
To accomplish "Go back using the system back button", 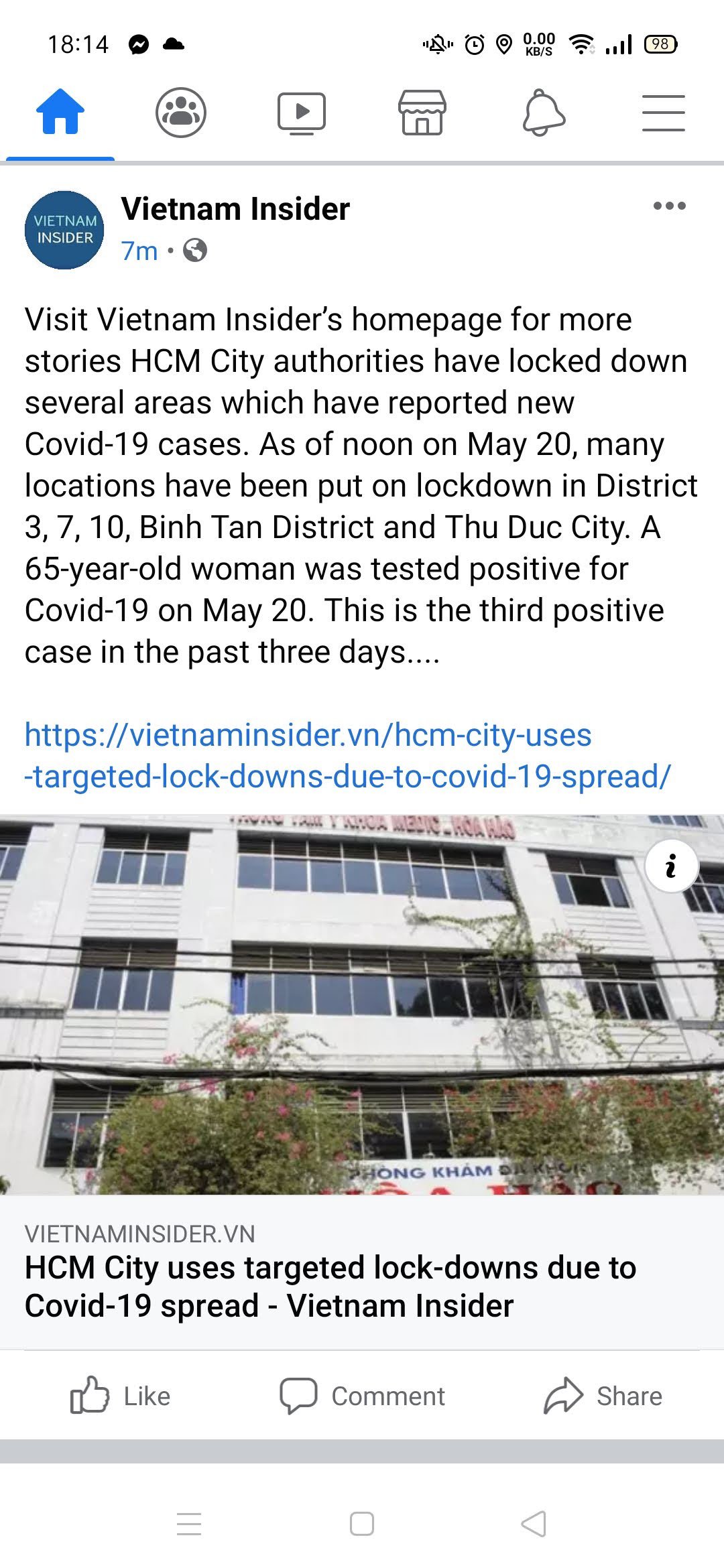I will click(x=534, y=1524).
